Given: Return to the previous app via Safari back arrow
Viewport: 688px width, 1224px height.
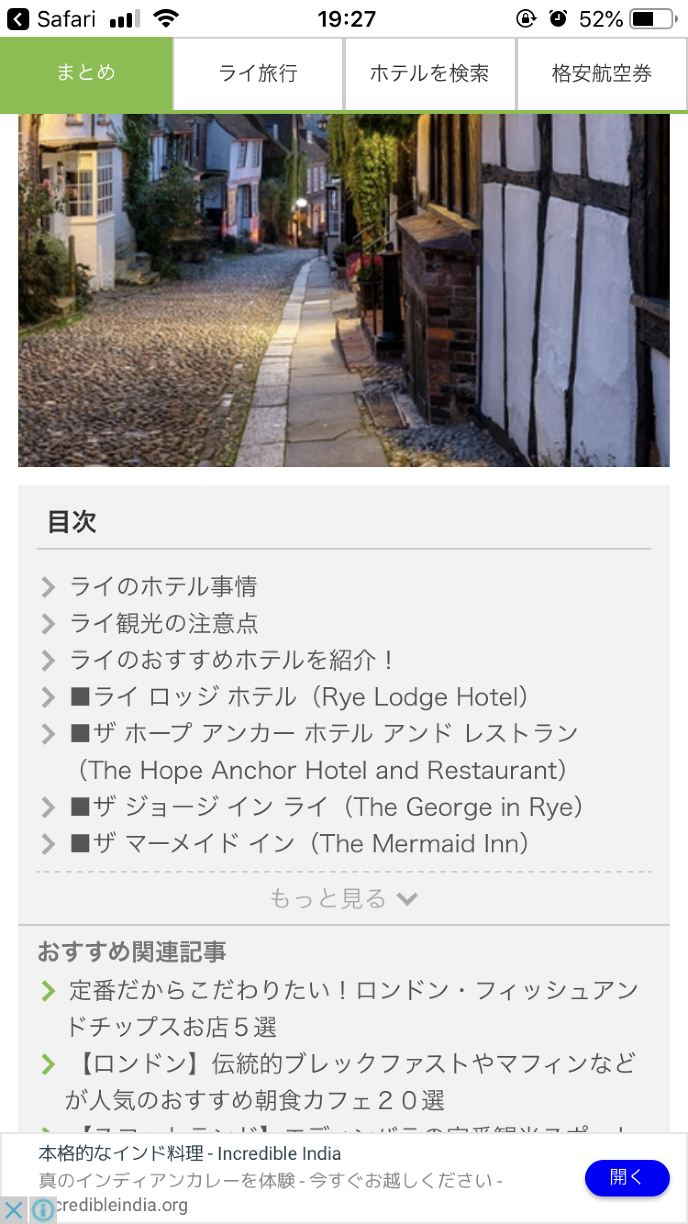Looking at the screenshot, I should [18, 19].
